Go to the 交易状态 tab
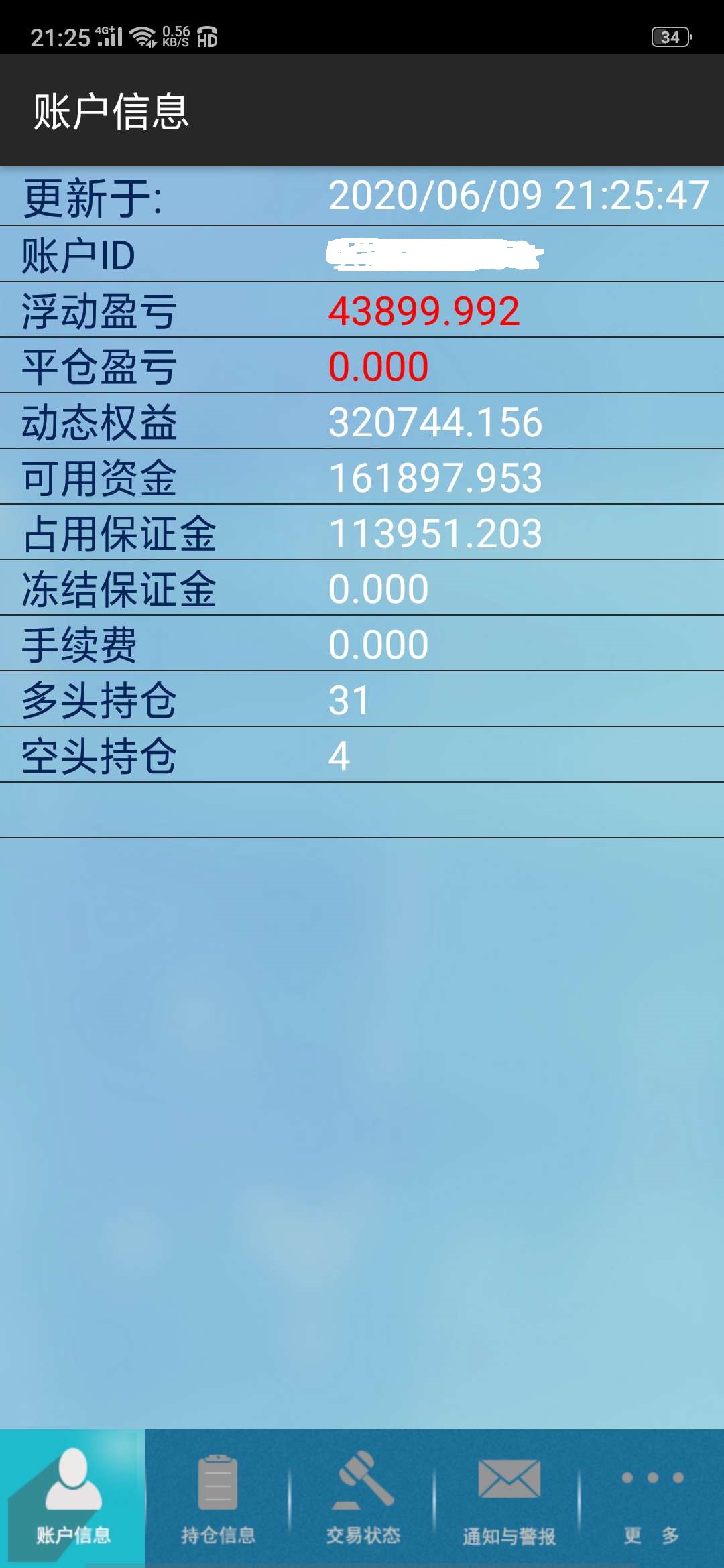Image resolution: width=724 pixels, height=1568 pixels. click(x=363, y=1498)
